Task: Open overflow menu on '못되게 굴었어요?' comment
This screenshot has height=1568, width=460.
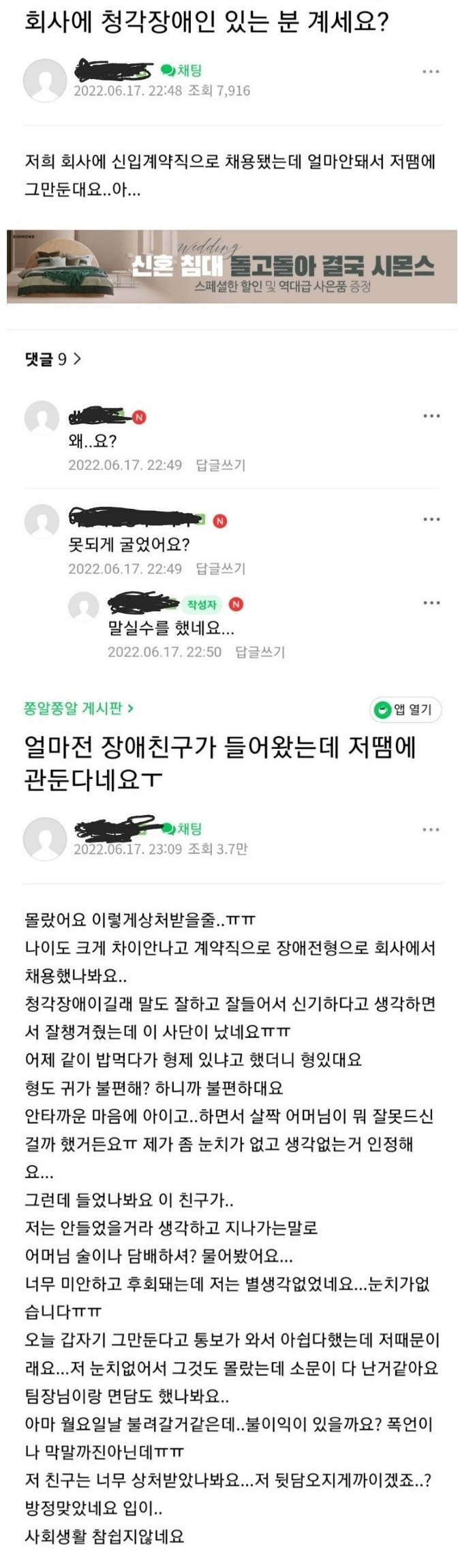Action: (431, 520)
